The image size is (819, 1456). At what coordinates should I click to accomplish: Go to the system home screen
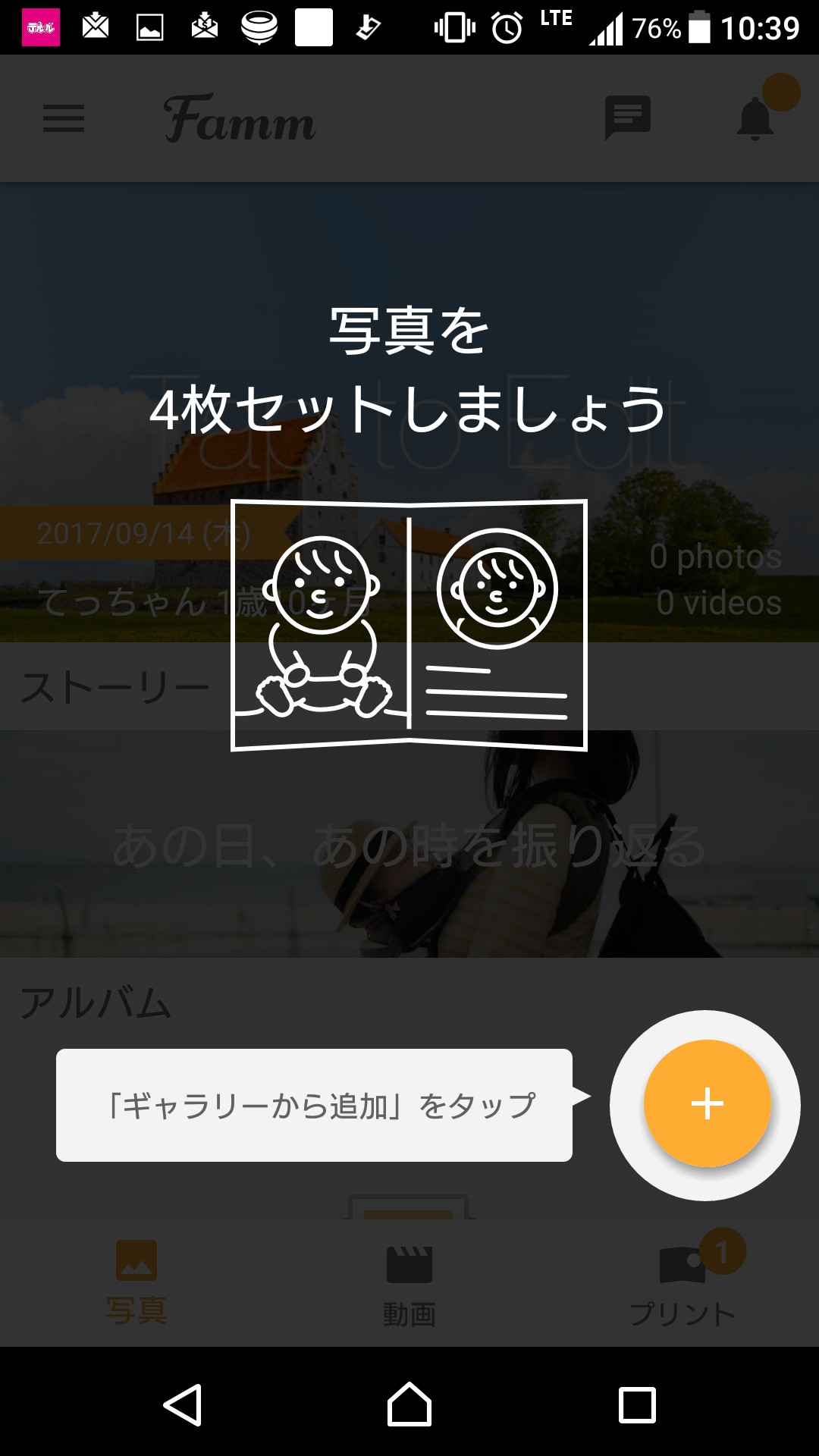pos(409,1404)
